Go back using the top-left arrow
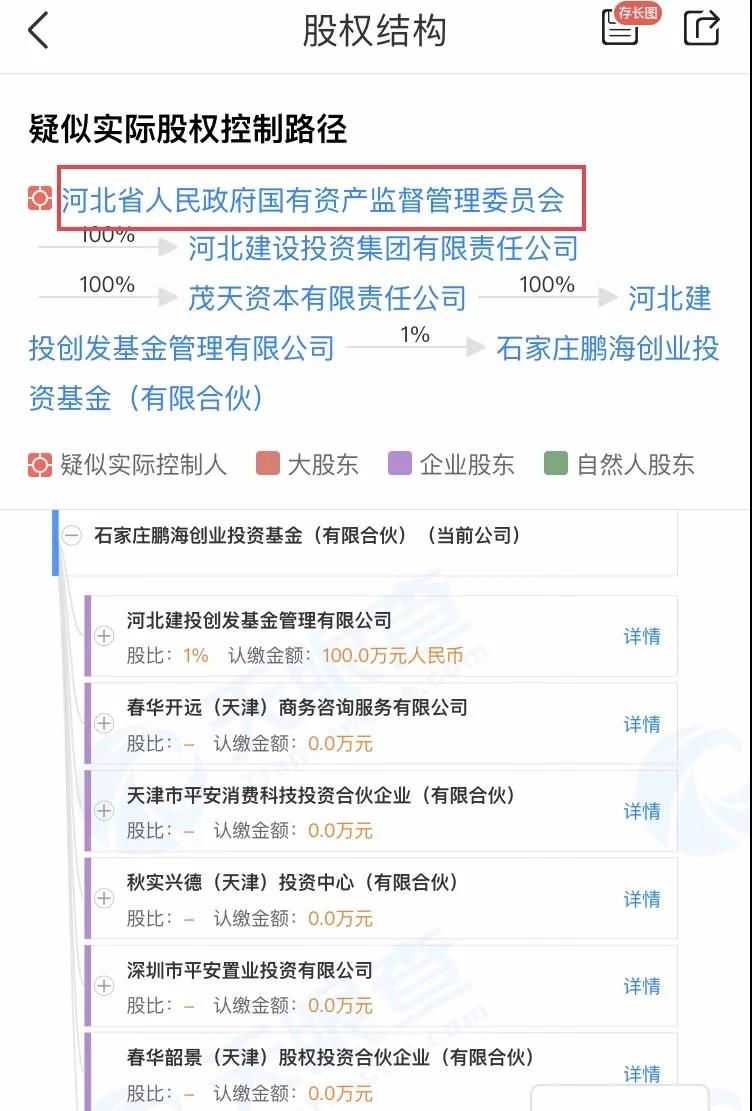This screenshot has height=1111, width=752. click(x=38, y=31)
